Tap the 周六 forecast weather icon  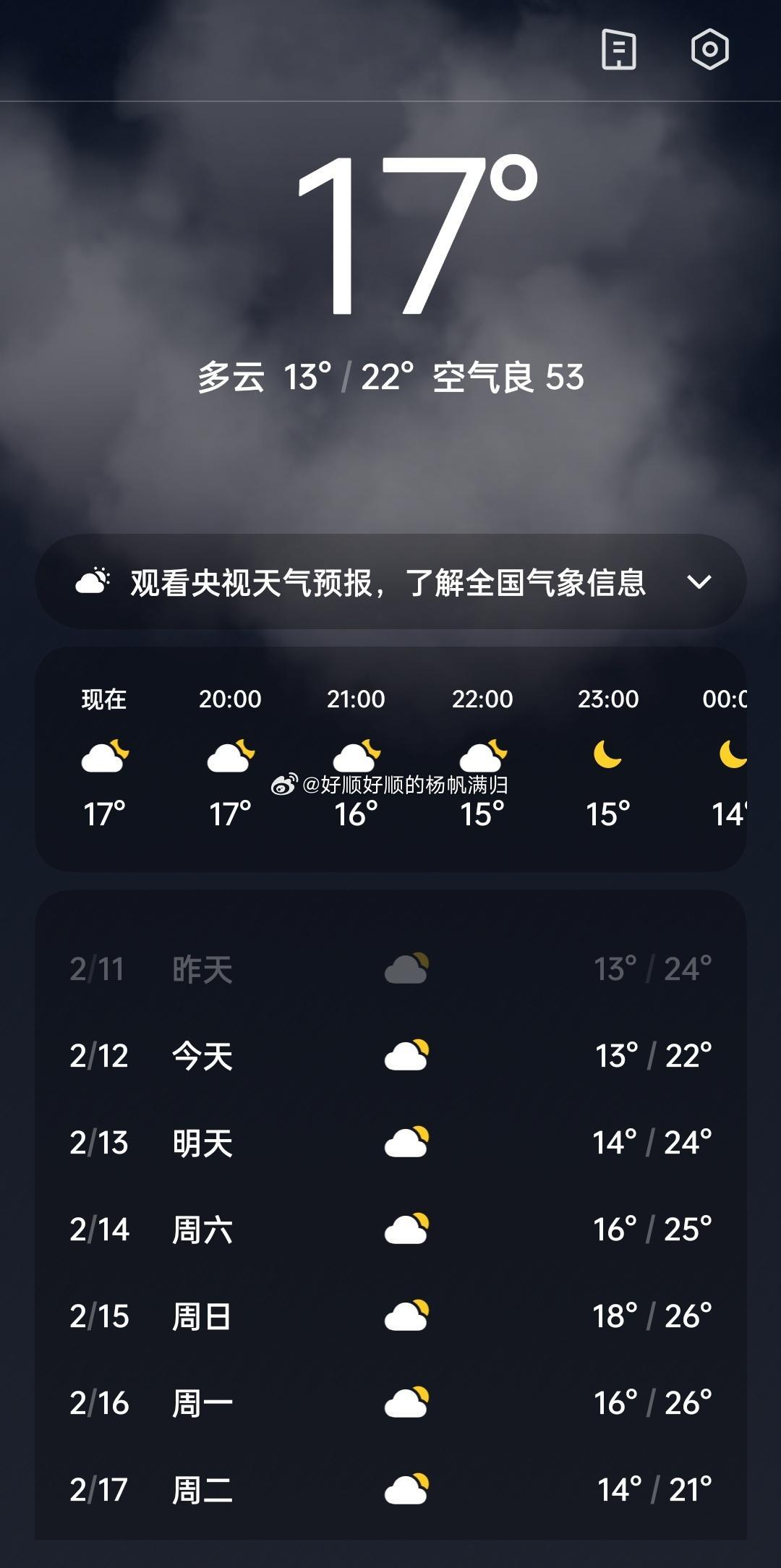point(407,1230)
